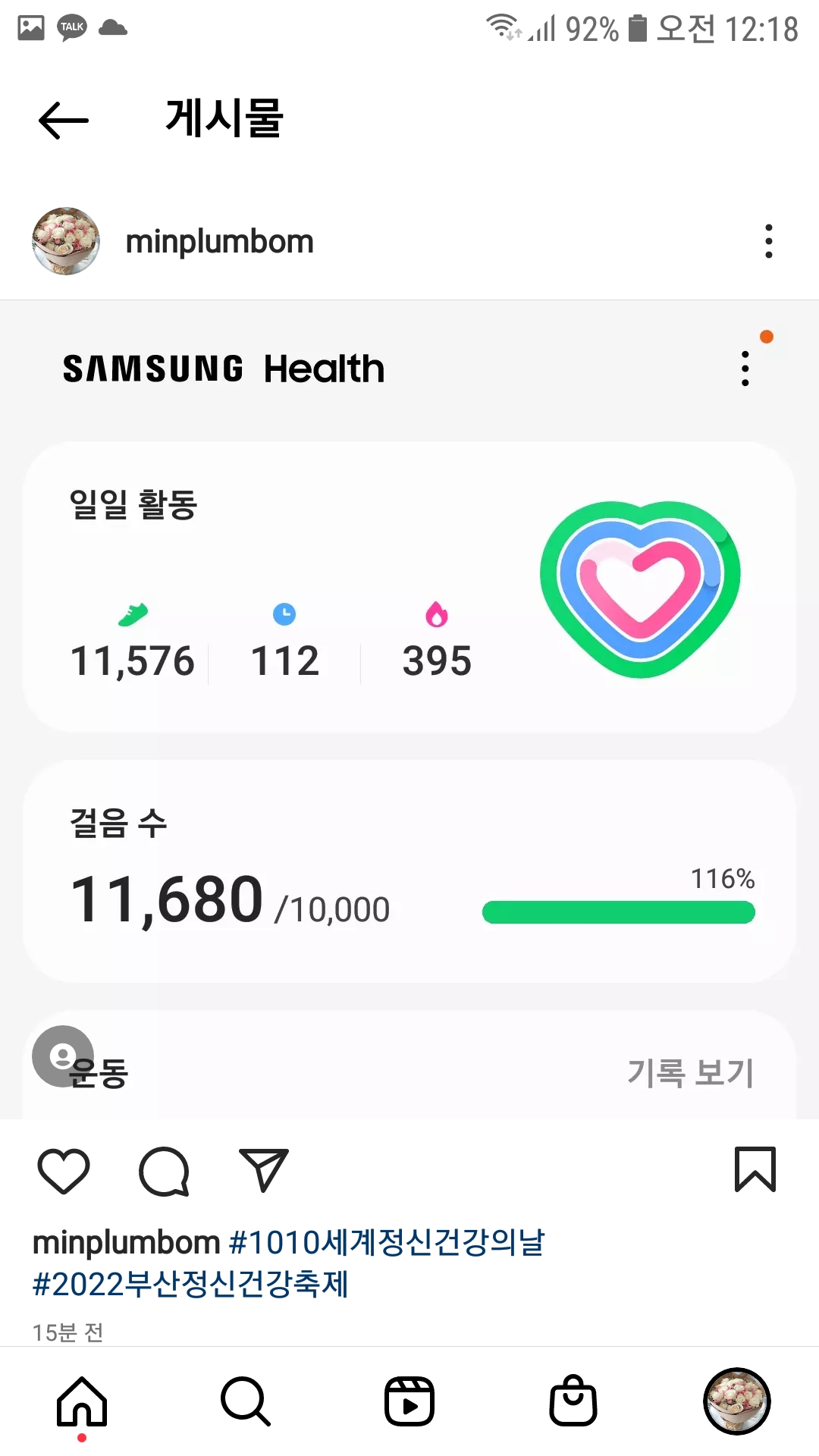Comment on minplumbom's post

[164, 1171]
